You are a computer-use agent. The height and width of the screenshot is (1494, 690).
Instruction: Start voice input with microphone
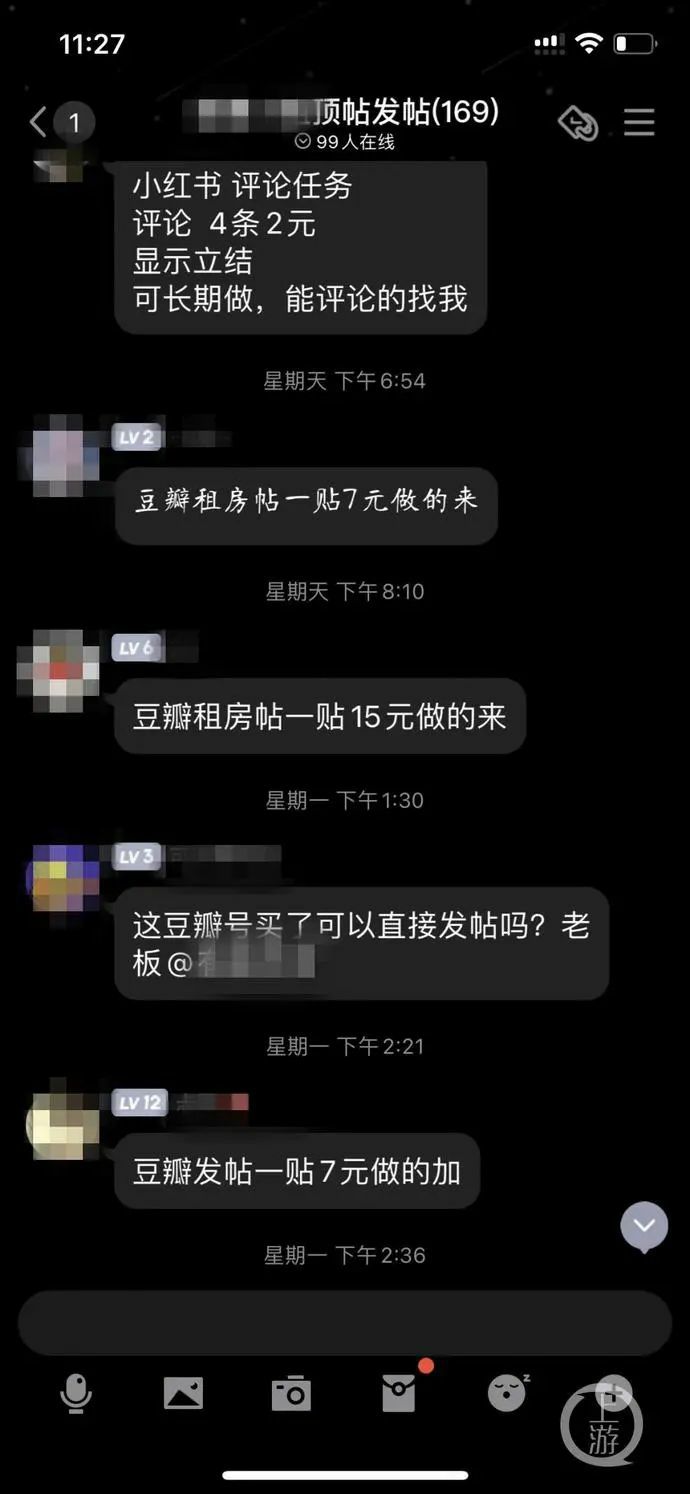(76, 1392)
